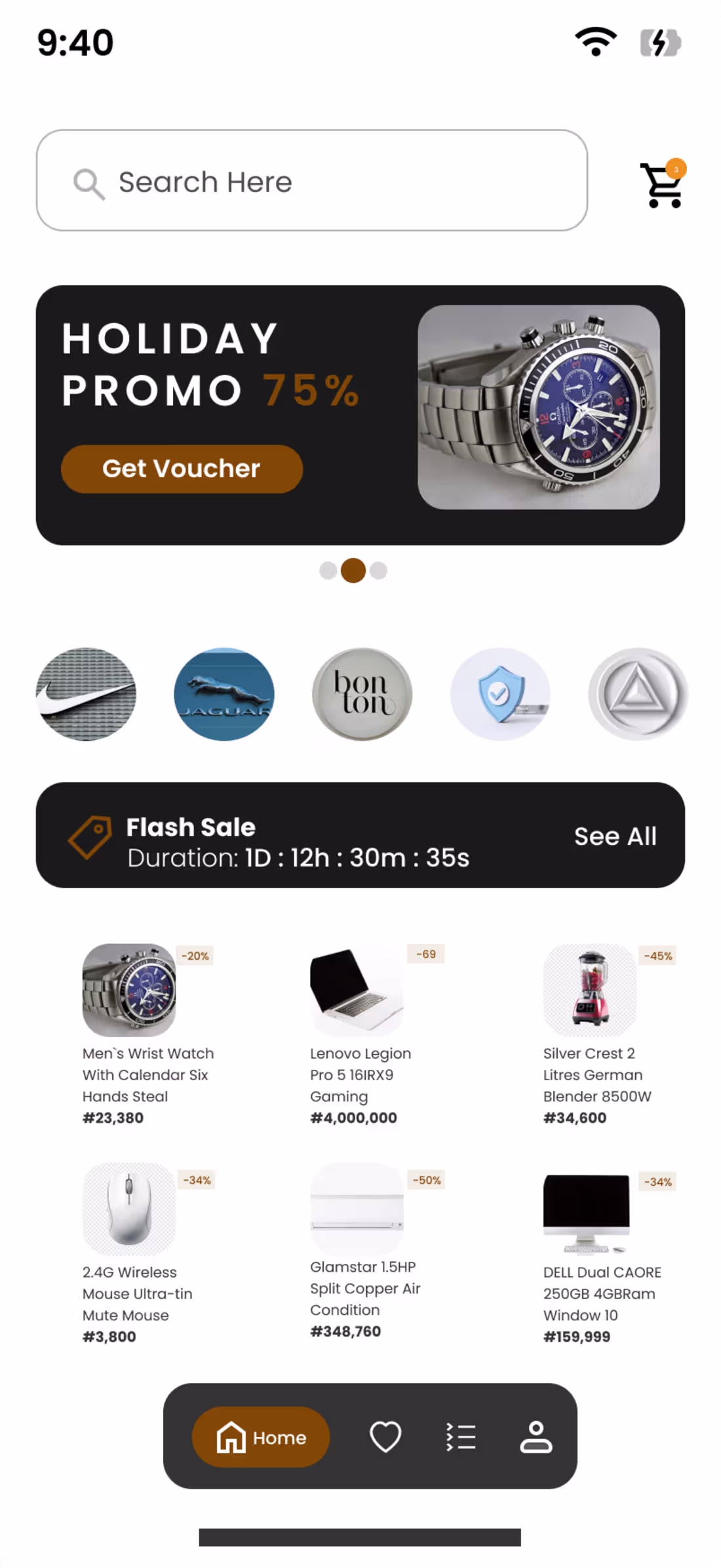Open the wishlist heart icon
Viewport: 721px width, 1568px height.
(385, 1437)
